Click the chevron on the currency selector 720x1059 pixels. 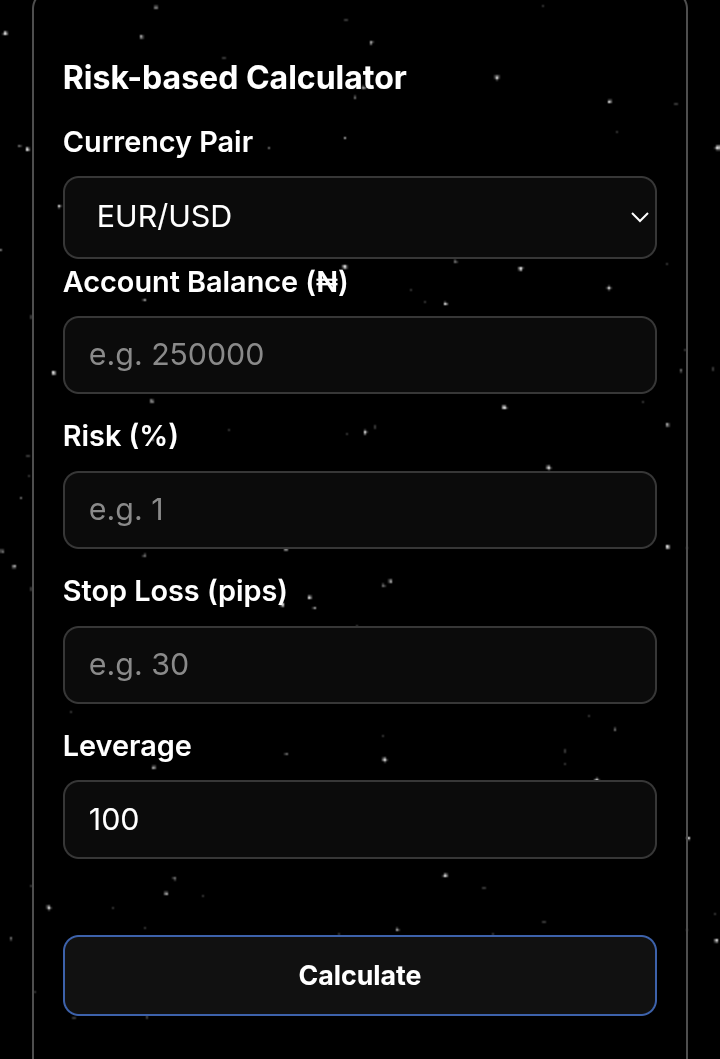point(637,217)
